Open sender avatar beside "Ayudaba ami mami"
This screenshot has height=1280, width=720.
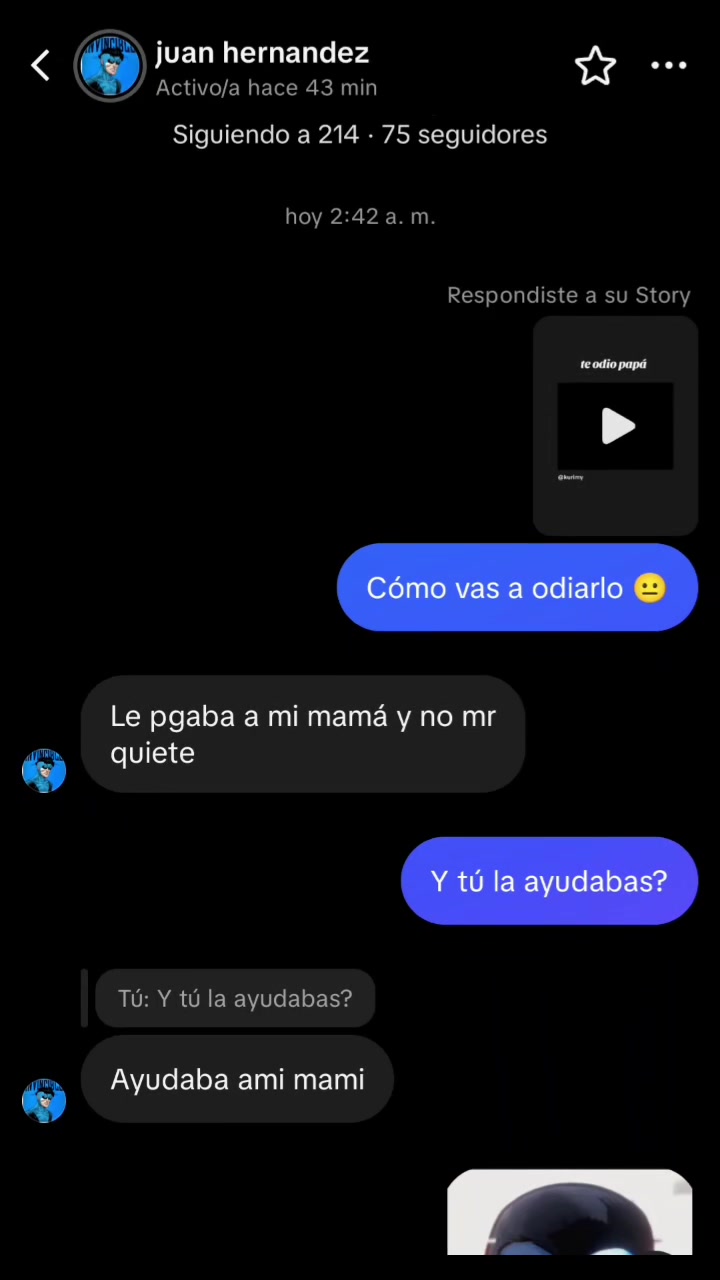(x=44, y=1100)
